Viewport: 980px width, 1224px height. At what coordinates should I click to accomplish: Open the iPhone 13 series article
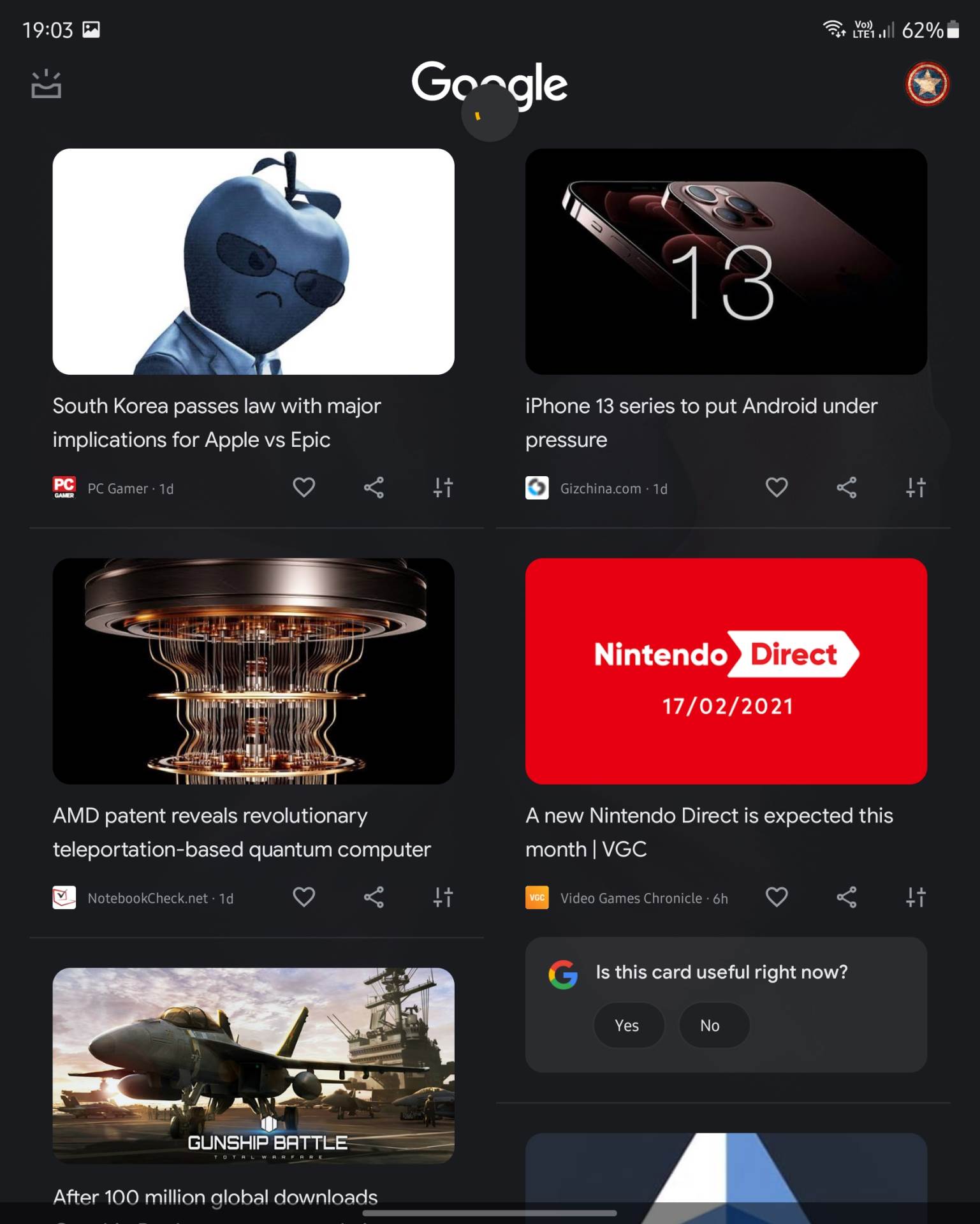pos(701,422)
